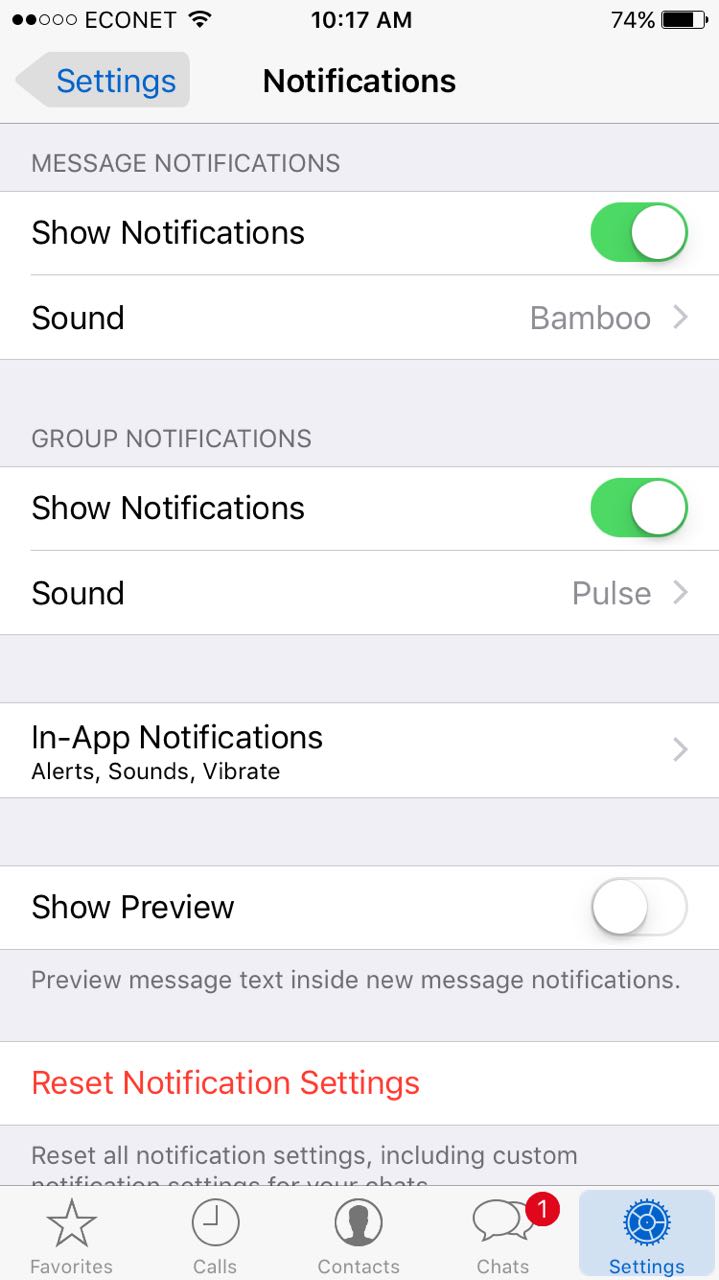Open message Sound set to Bamboo
The width and height of the screenshot is (719, 1280).
pos(359,318)
